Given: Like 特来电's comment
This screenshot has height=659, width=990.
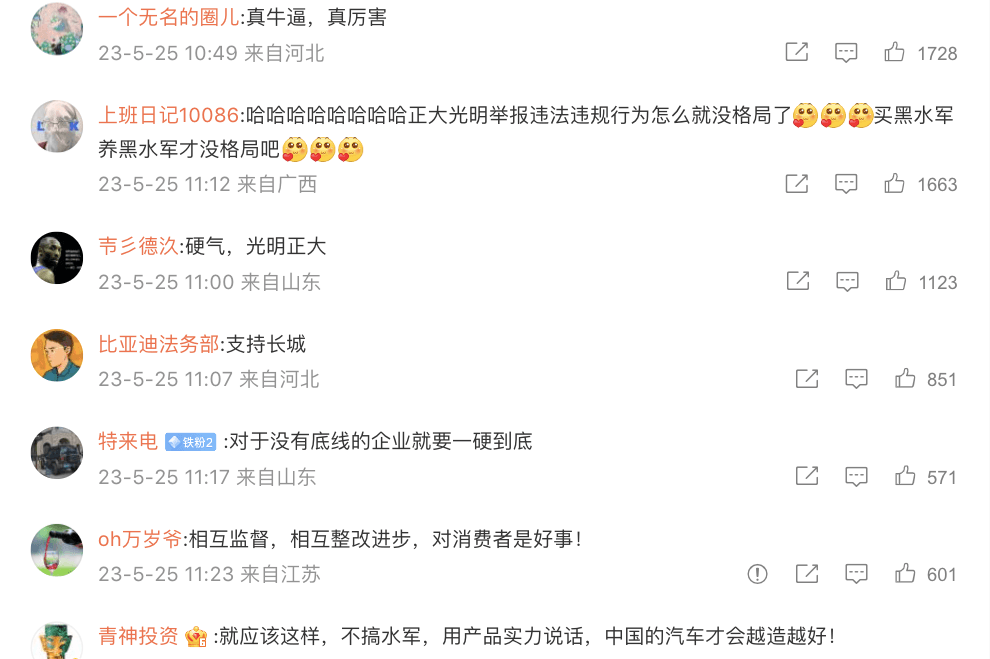Looking at the screenshot, I should (x=905, y=477).
